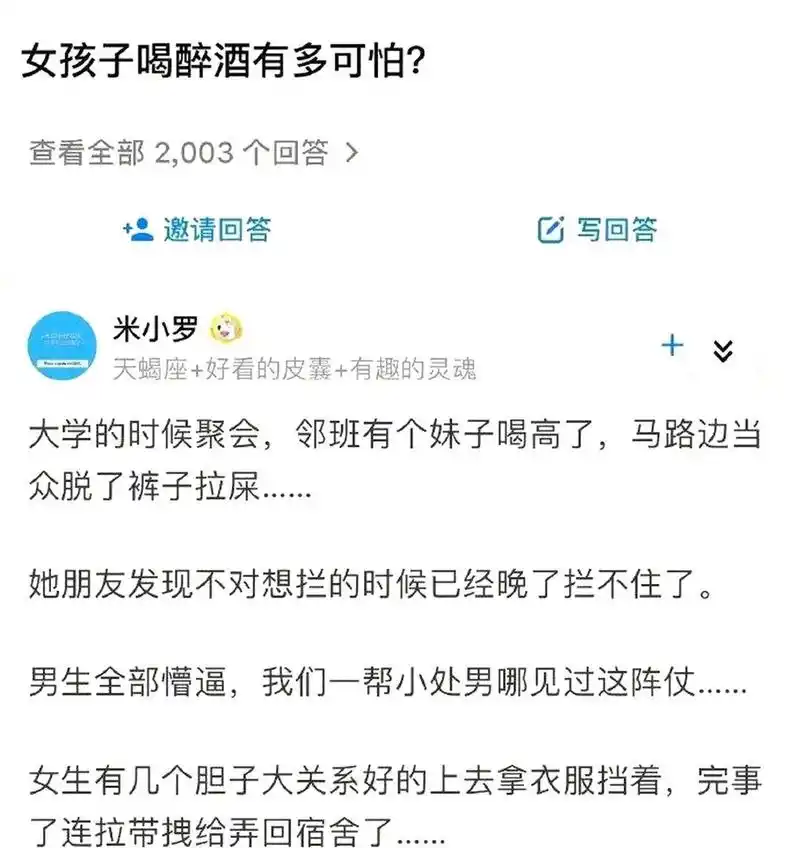Tap the doge badge after 米小罗's name
The image size is (800, 848).
pyautogui.click(x=227, y=327)
